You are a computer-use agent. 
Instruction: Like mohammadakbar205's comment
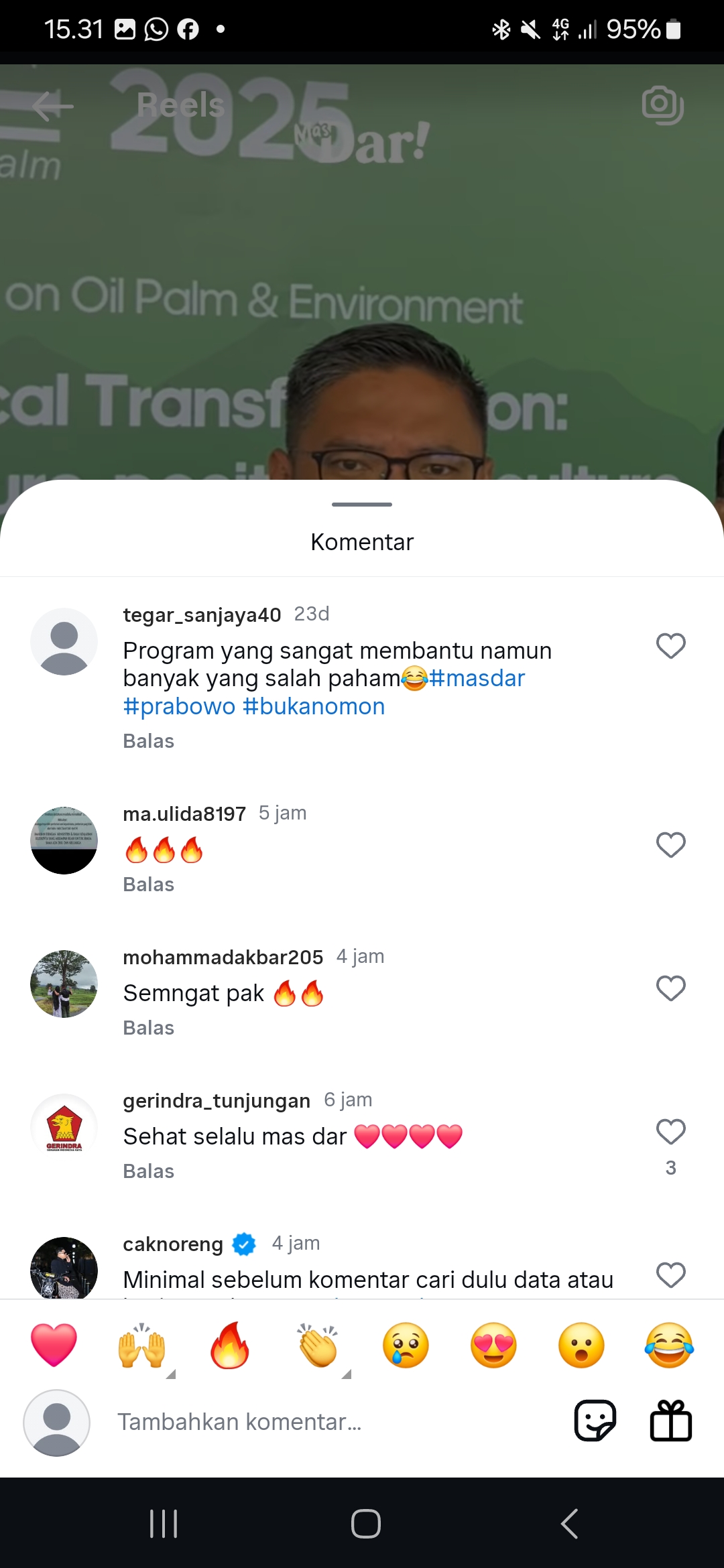pyautogui.click(x=670, y=988)
